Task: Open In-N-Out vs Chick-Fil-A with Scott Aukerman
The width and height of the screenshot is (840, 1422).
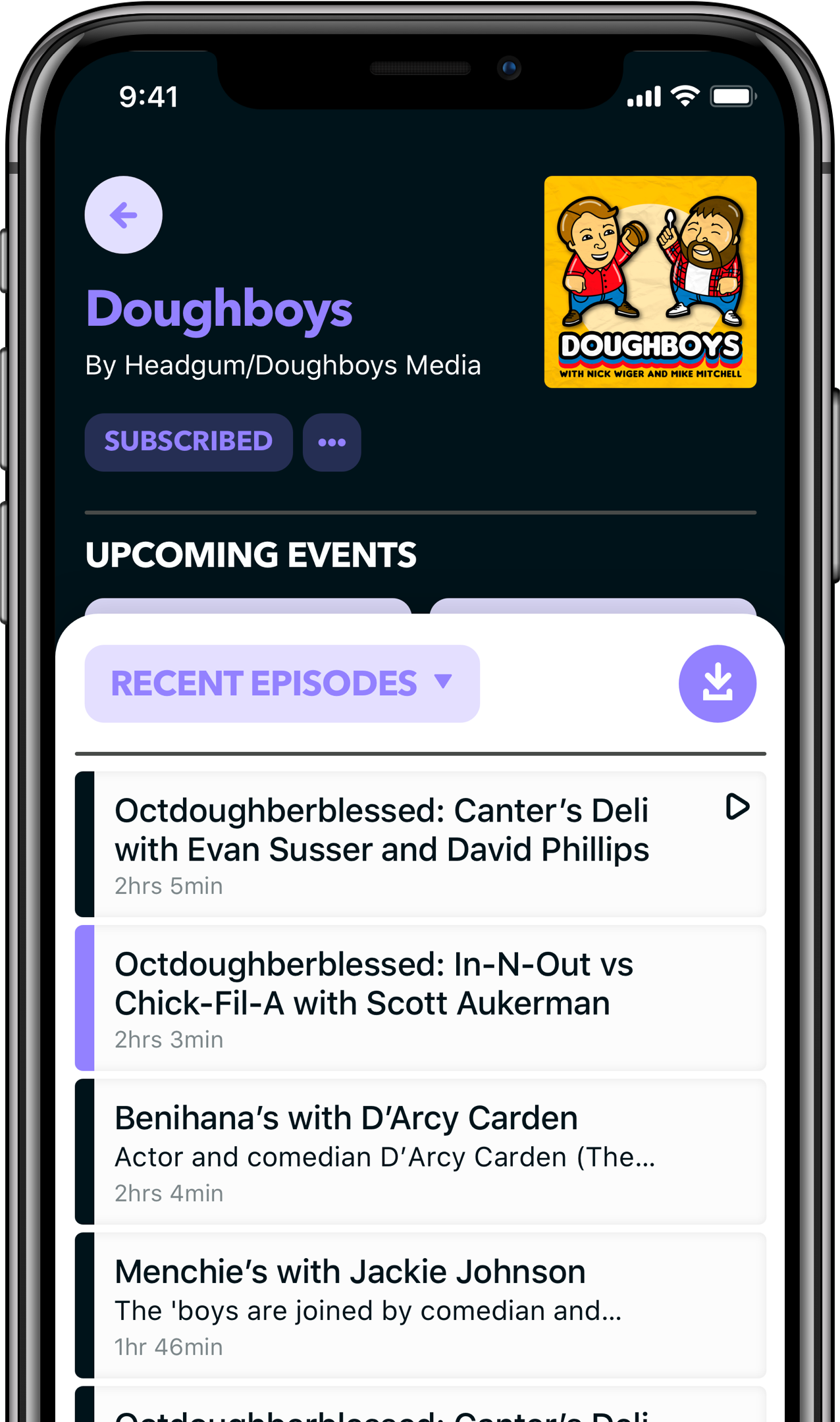Action: (421, 998)
